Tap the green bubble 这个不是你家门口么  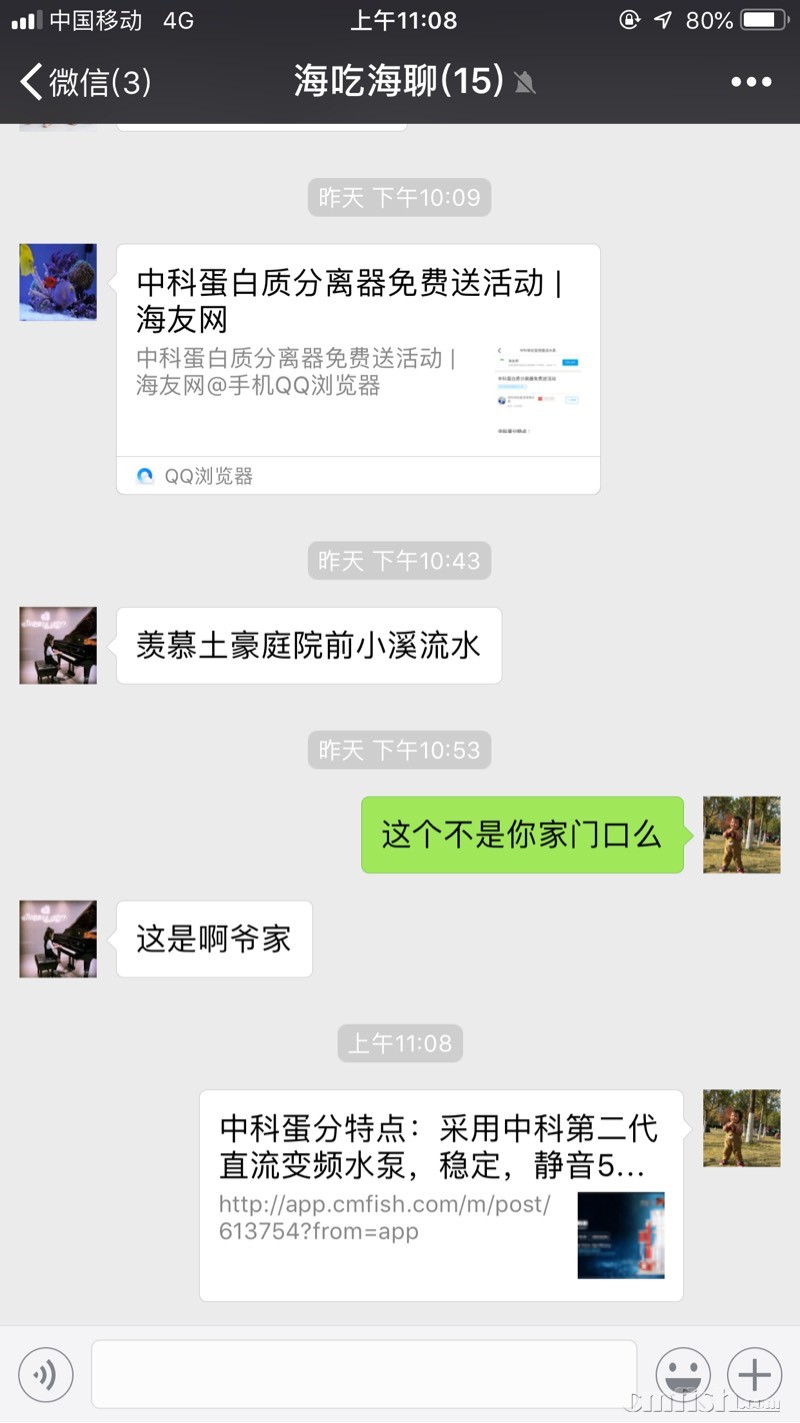point(522,835)
